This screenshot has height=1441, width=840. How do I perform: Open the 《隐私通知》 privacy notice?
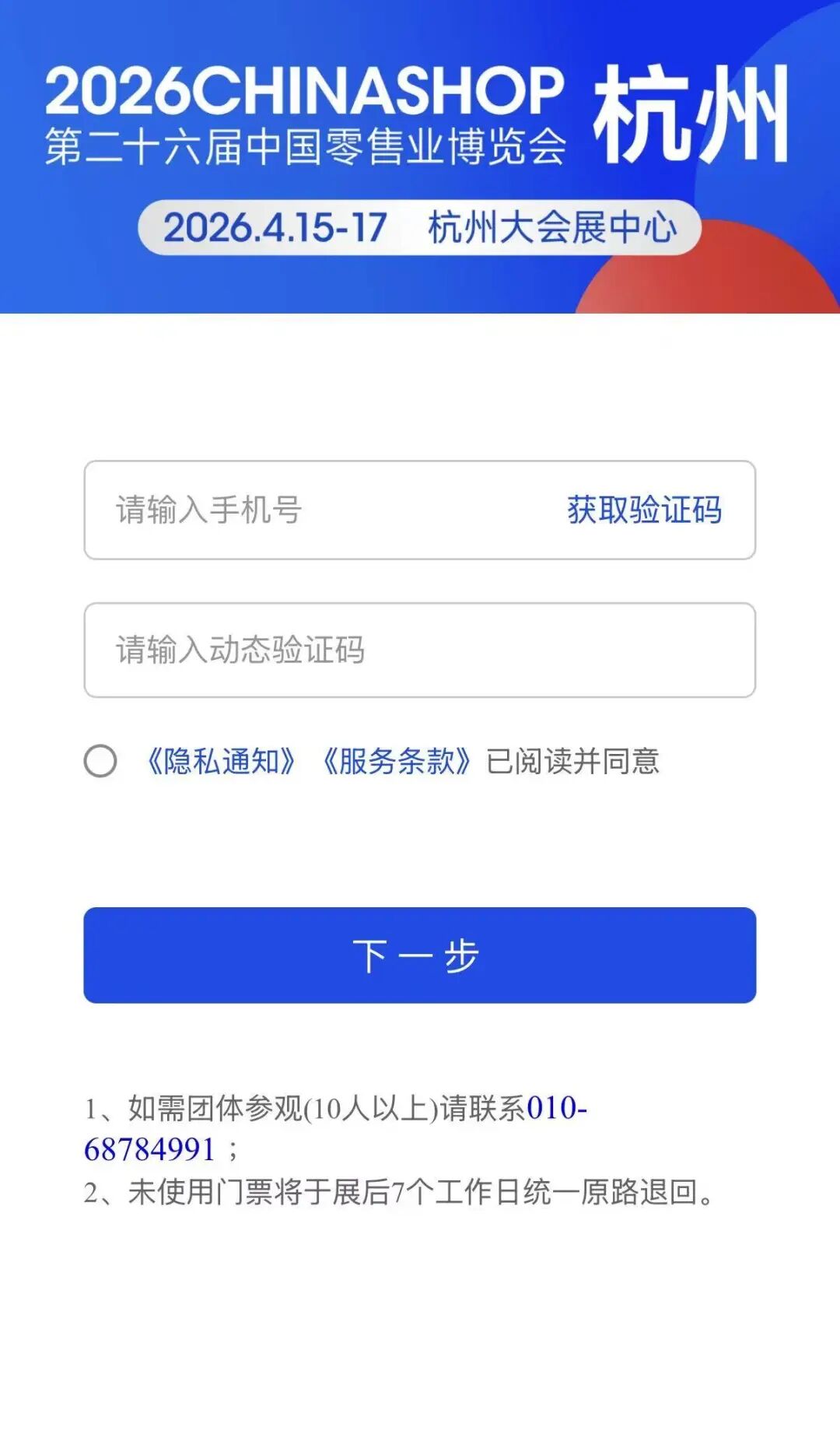click(222, 761)
